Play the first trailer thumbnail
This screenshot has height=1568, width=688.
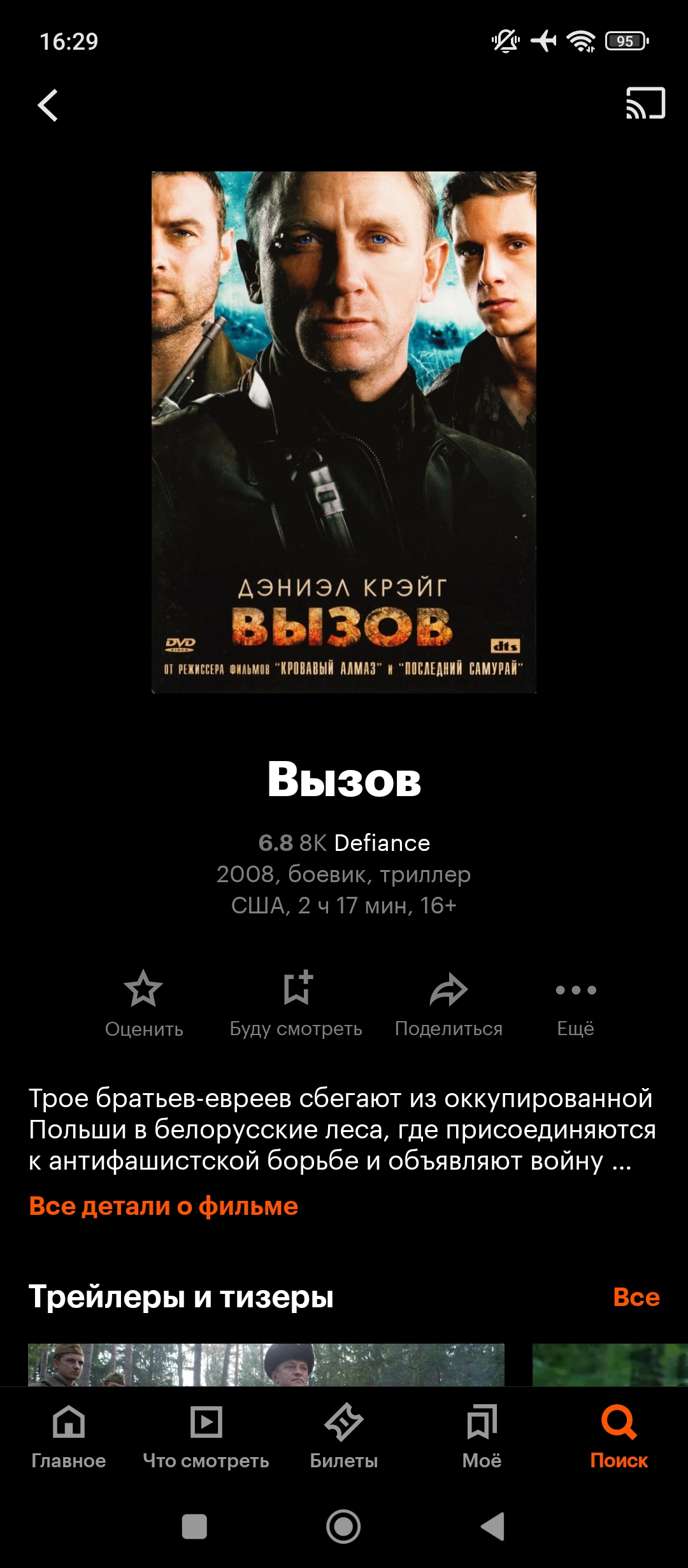266,1365
